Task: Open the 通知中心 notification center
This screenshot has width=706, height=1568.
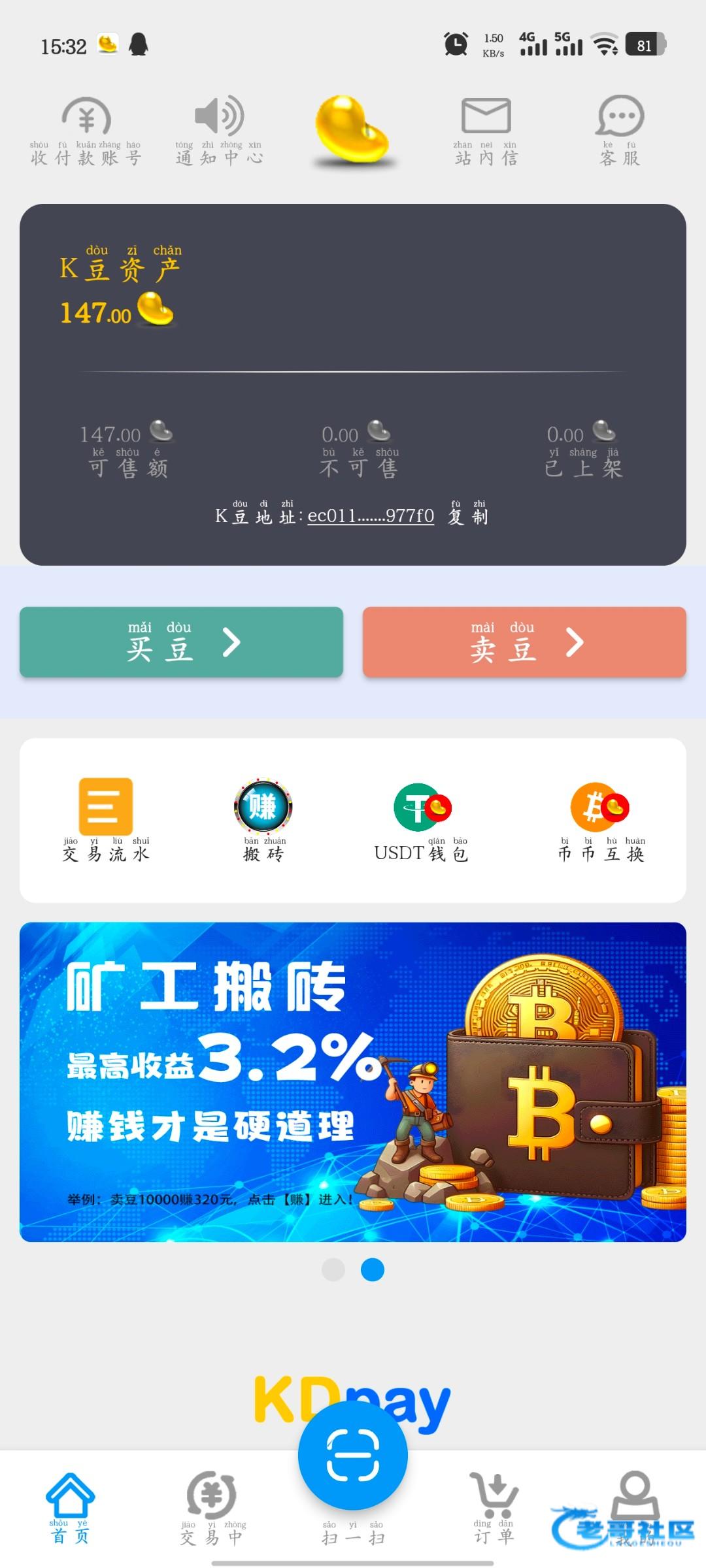Action: pyautogui.click(x=219, y=130)
